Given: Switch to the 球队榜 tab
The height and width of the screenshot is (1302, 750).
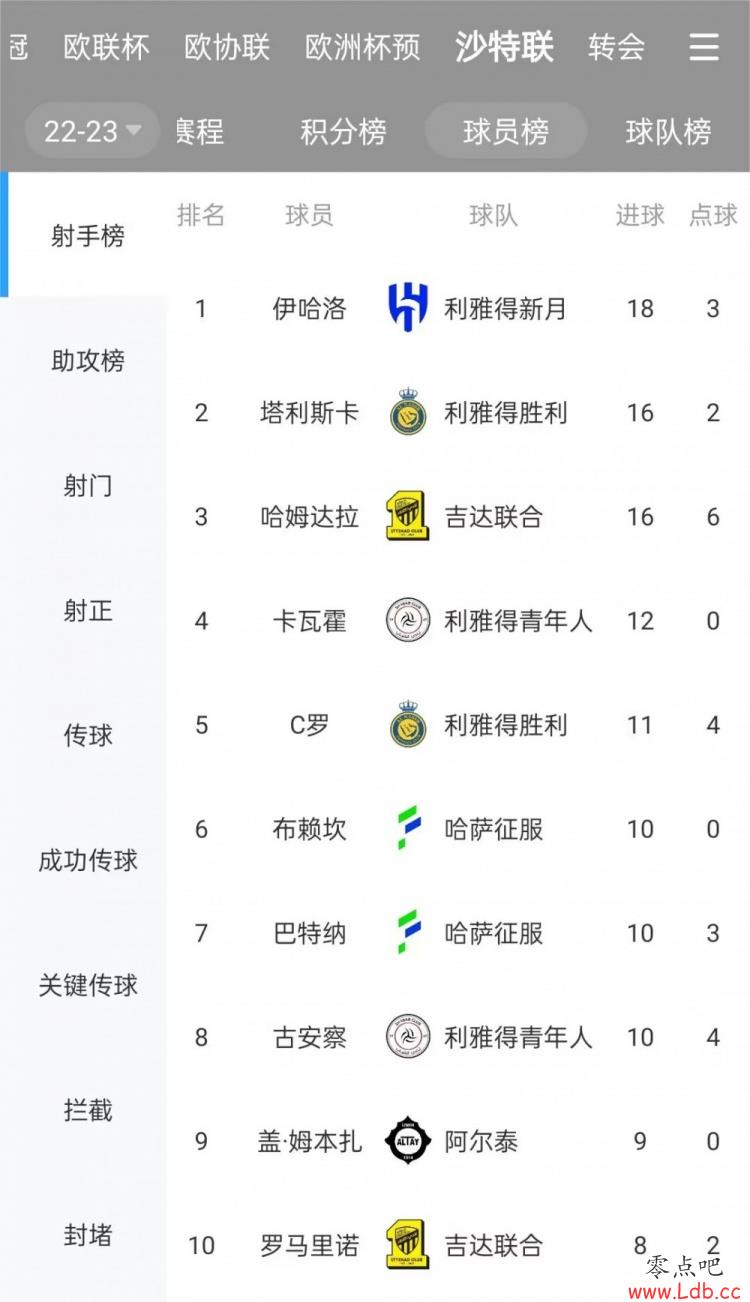Looking at the screenshot, I should [x=668, y=131].
